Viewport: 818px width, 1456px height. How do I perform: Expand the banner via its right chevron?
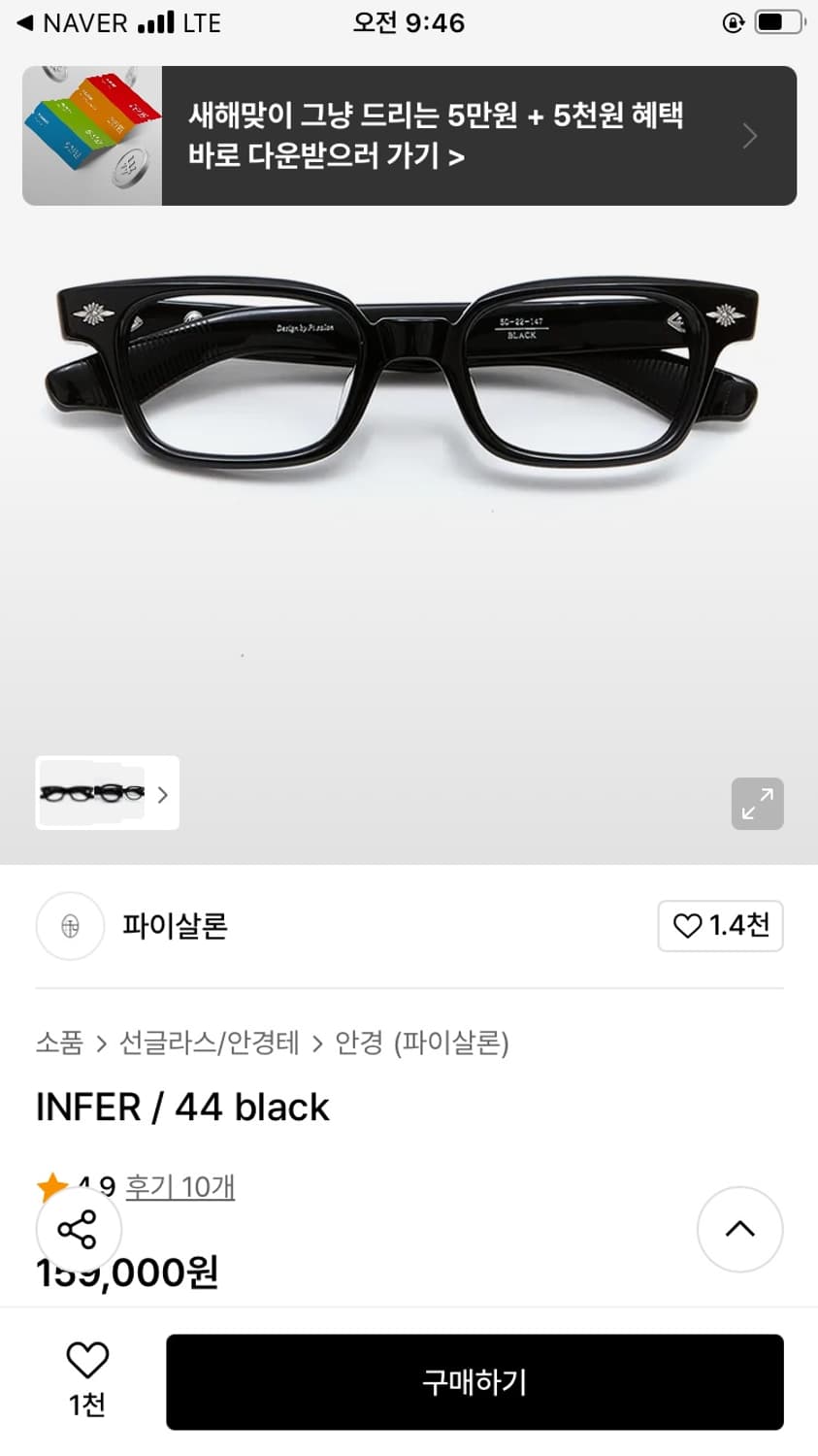coord(747,136)
